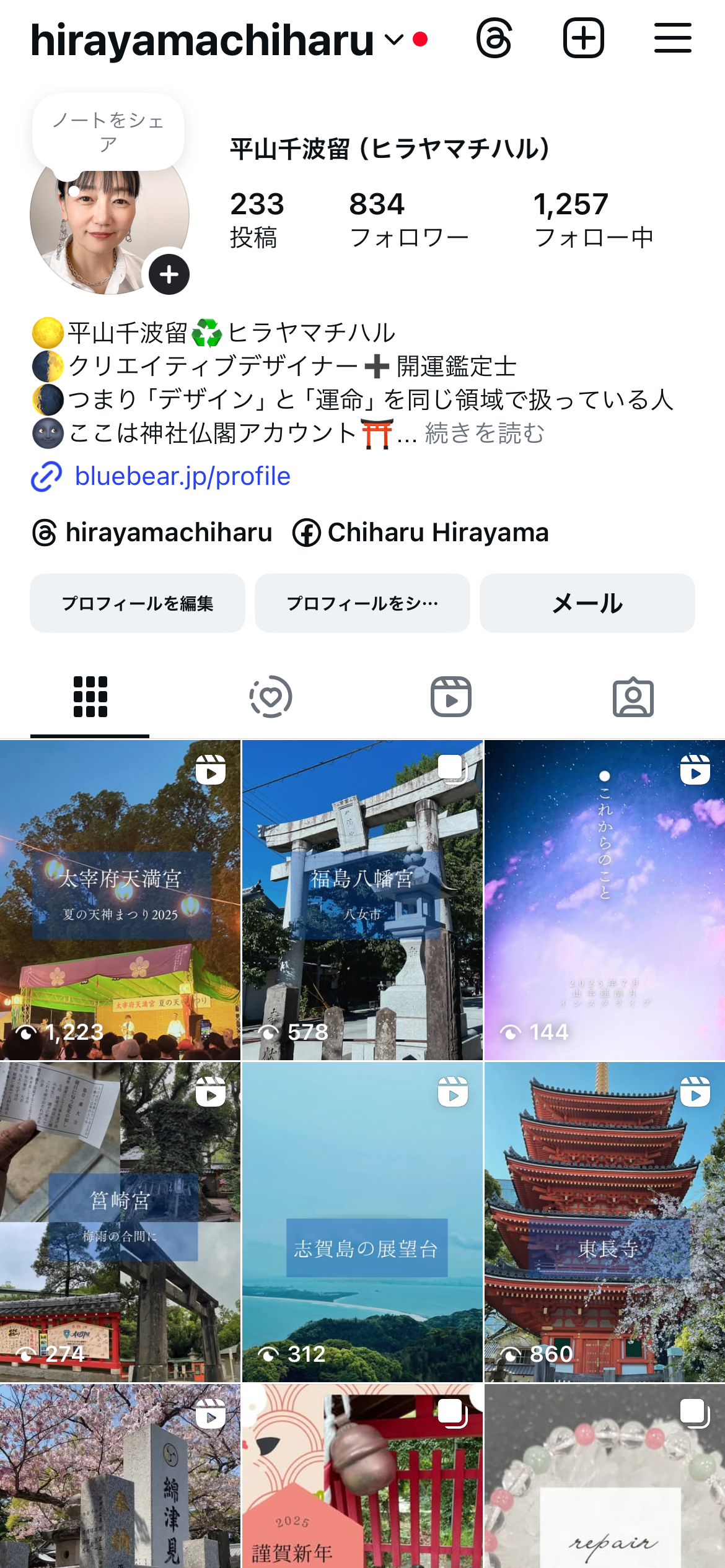The image size is (725, 1568).
Task: Switch to the Reels tab
Action: (450, 697)
